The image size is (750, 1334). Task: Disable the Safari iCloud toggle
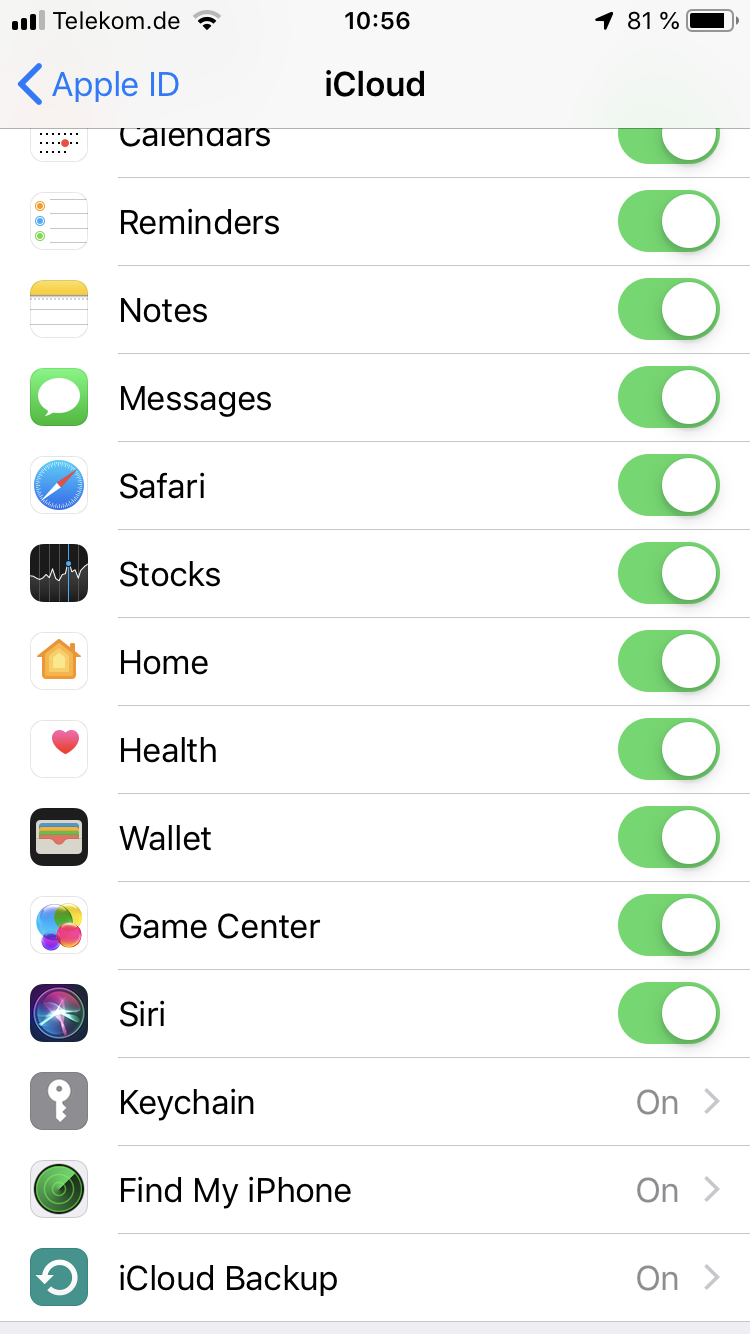pyautogui.click(x=668, y=486)
